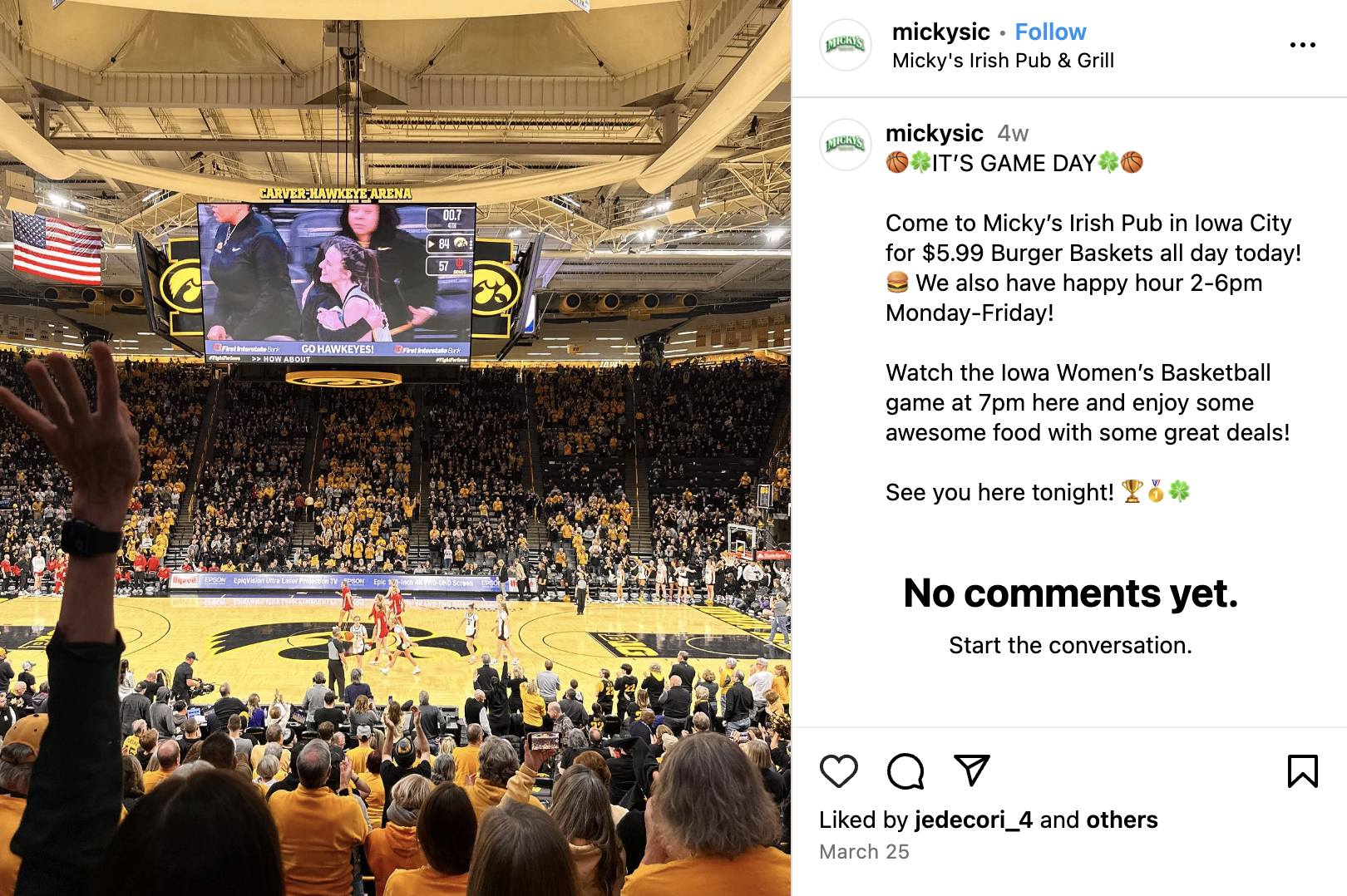Tap the comment bubble icon

(x=905, y=771)
